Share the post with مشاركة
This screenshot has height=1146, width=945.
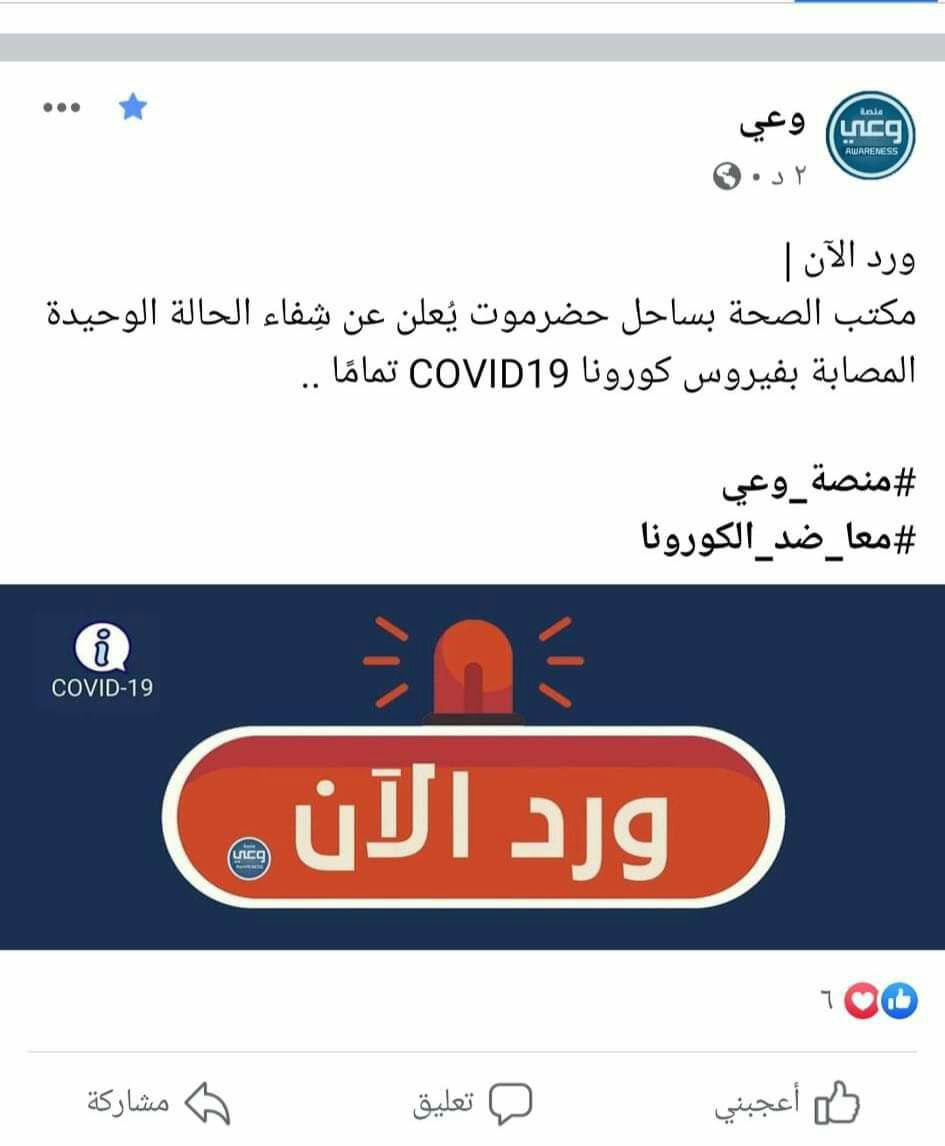[158, 1104]
